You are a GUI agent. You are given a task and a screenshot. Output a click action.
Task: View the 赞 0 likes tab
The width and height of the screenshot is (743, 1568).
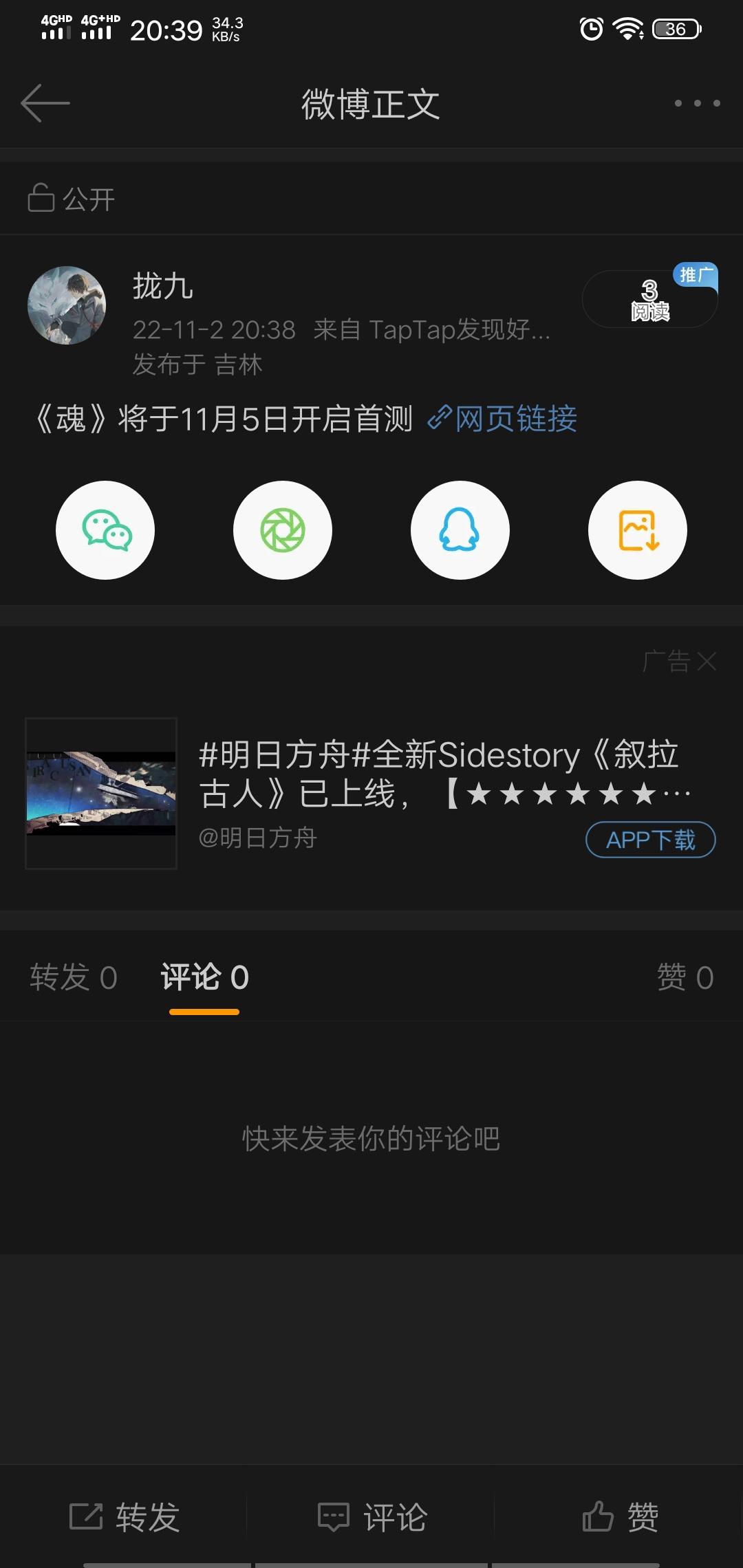(685, 977)
